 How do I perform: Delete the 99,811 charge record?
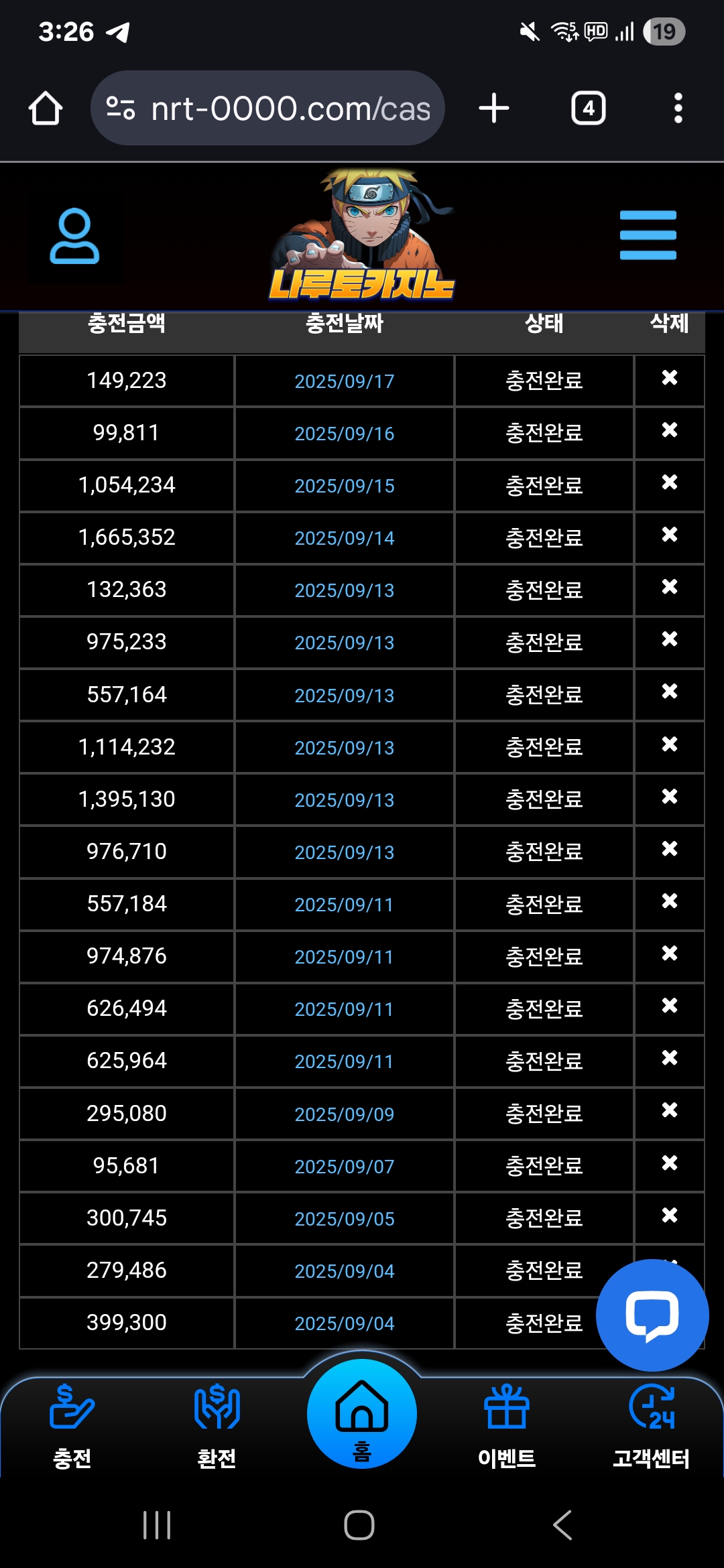pyautogui.click(x=669, y=430)
